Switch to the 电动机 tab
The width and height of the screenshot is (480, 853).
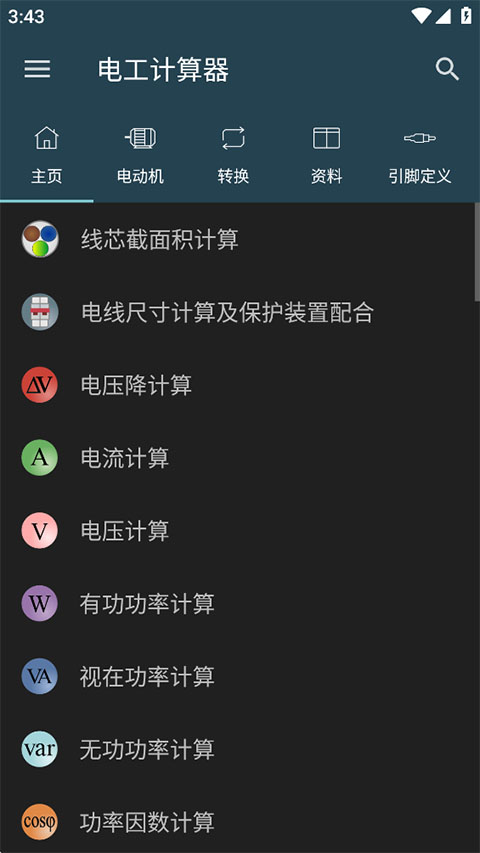(140, 156)
